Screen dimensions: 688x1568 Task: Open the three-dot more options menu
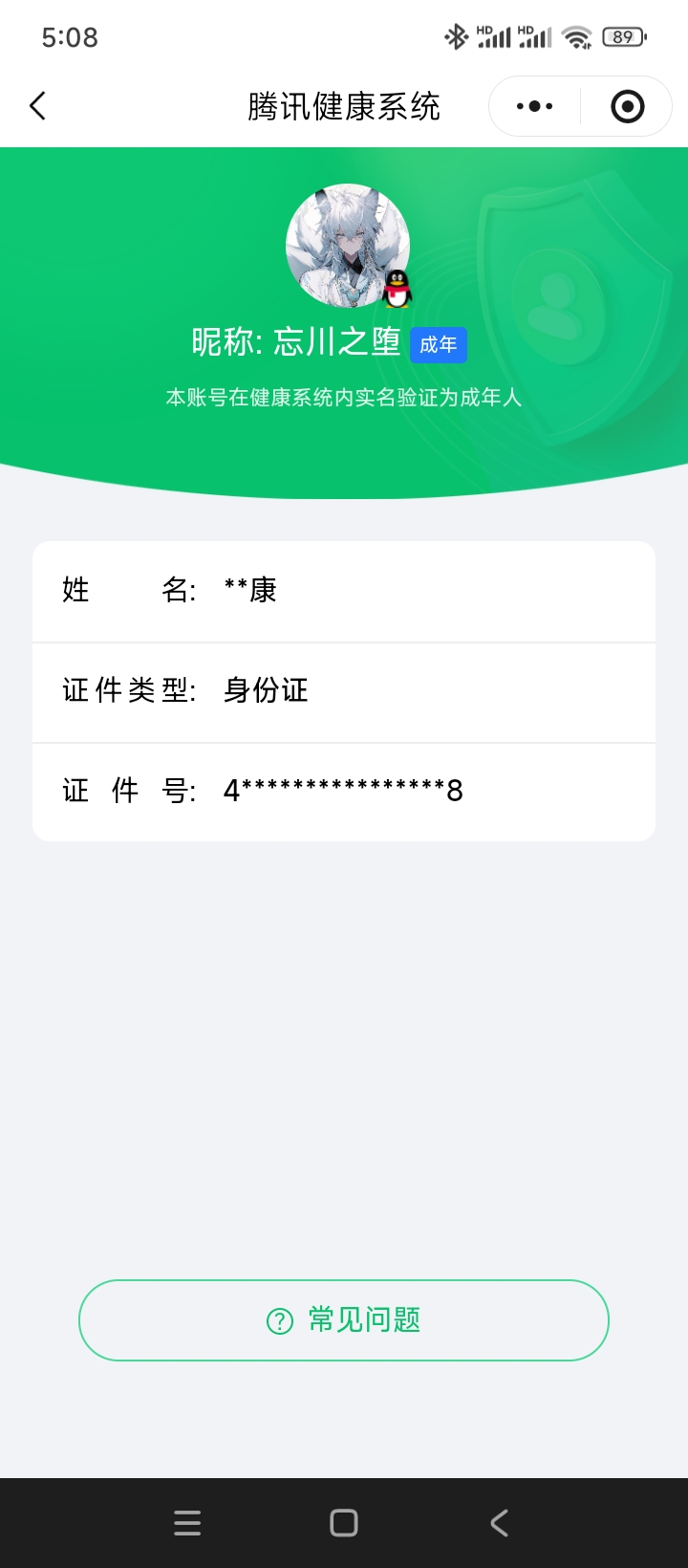click(532, 106)
